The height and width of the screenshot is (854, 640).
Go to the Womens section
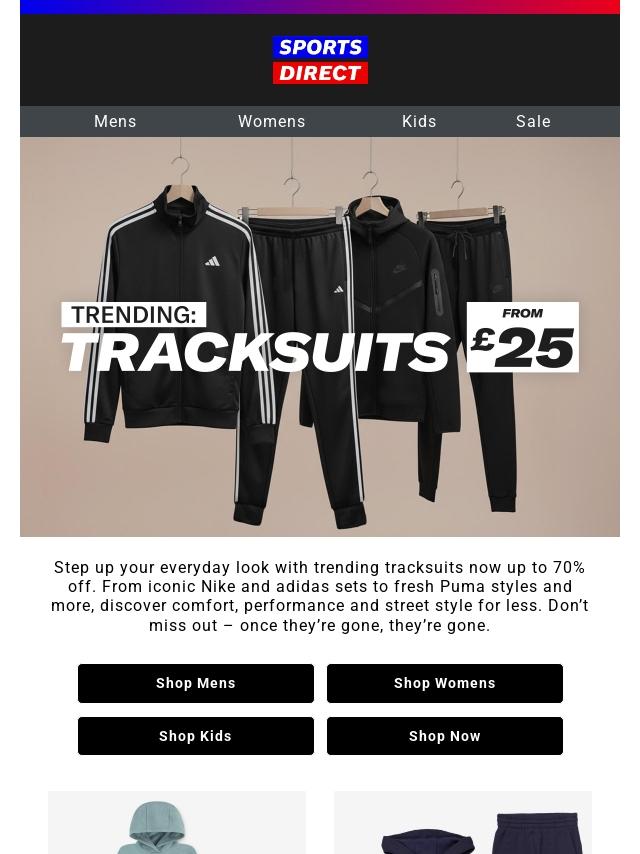coord(271,121)
